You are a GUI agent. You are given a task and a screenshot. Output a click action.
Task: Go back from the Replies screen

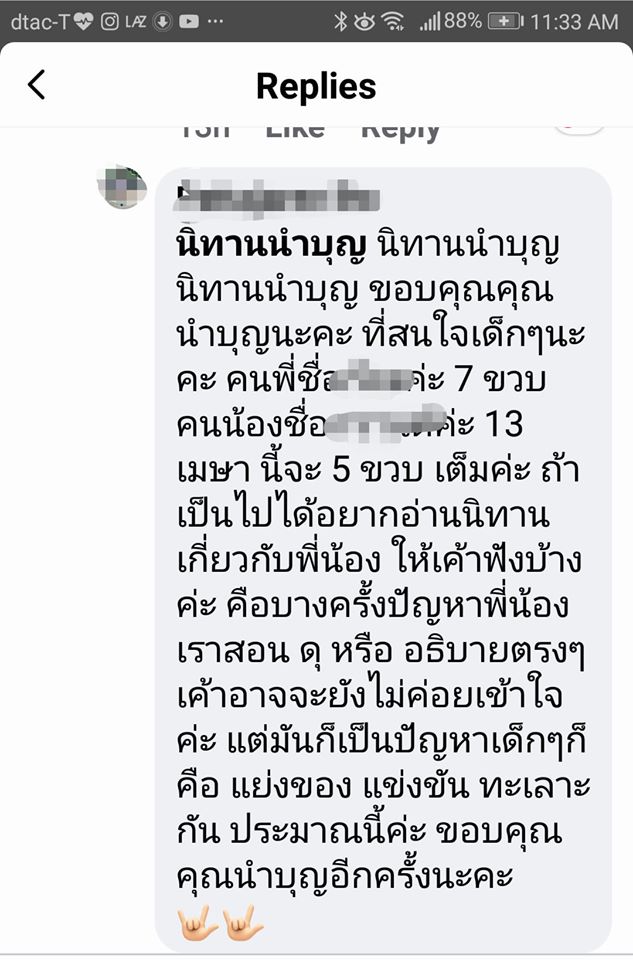pos(37,85)
